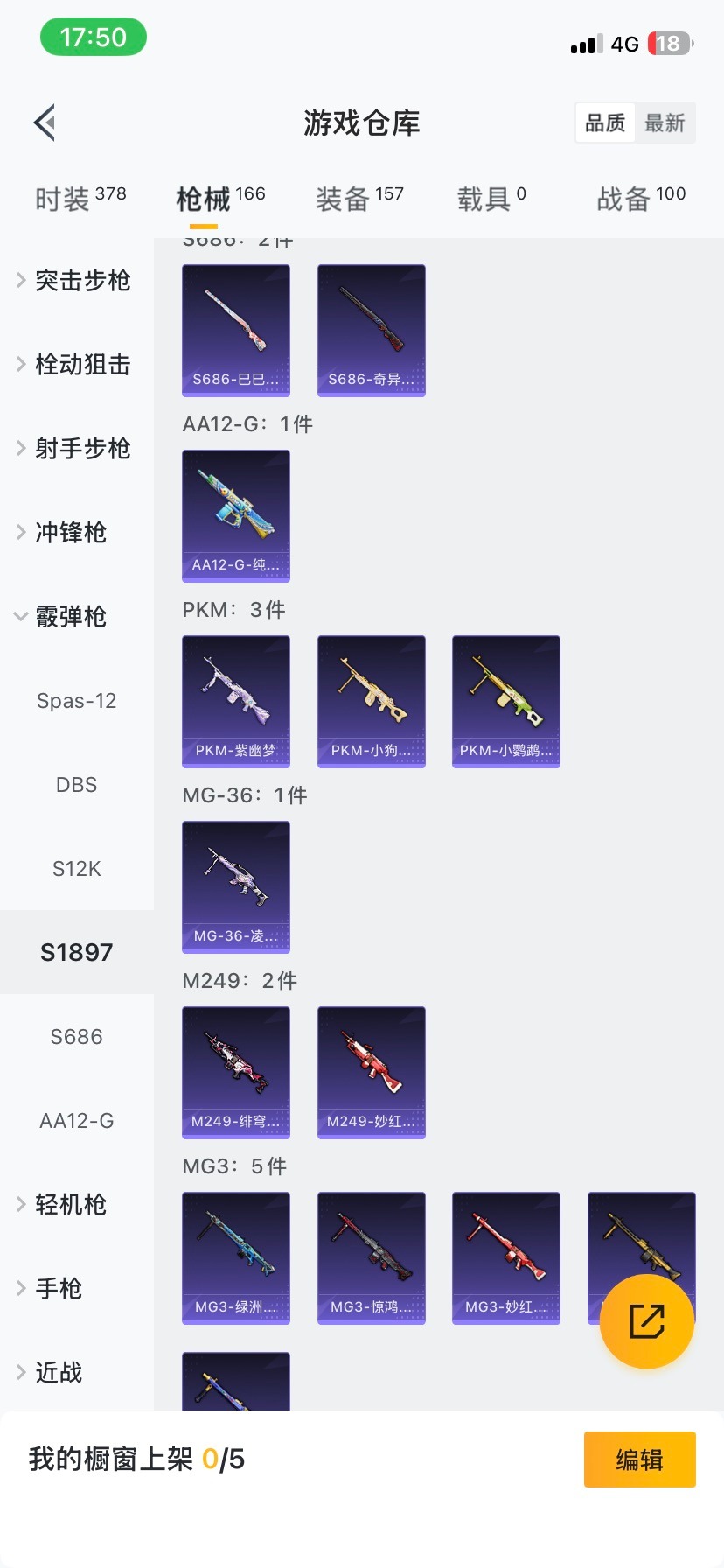724x1568 pixels.
Task: Switch to the 时装 tab
Action: coord(80,199)
